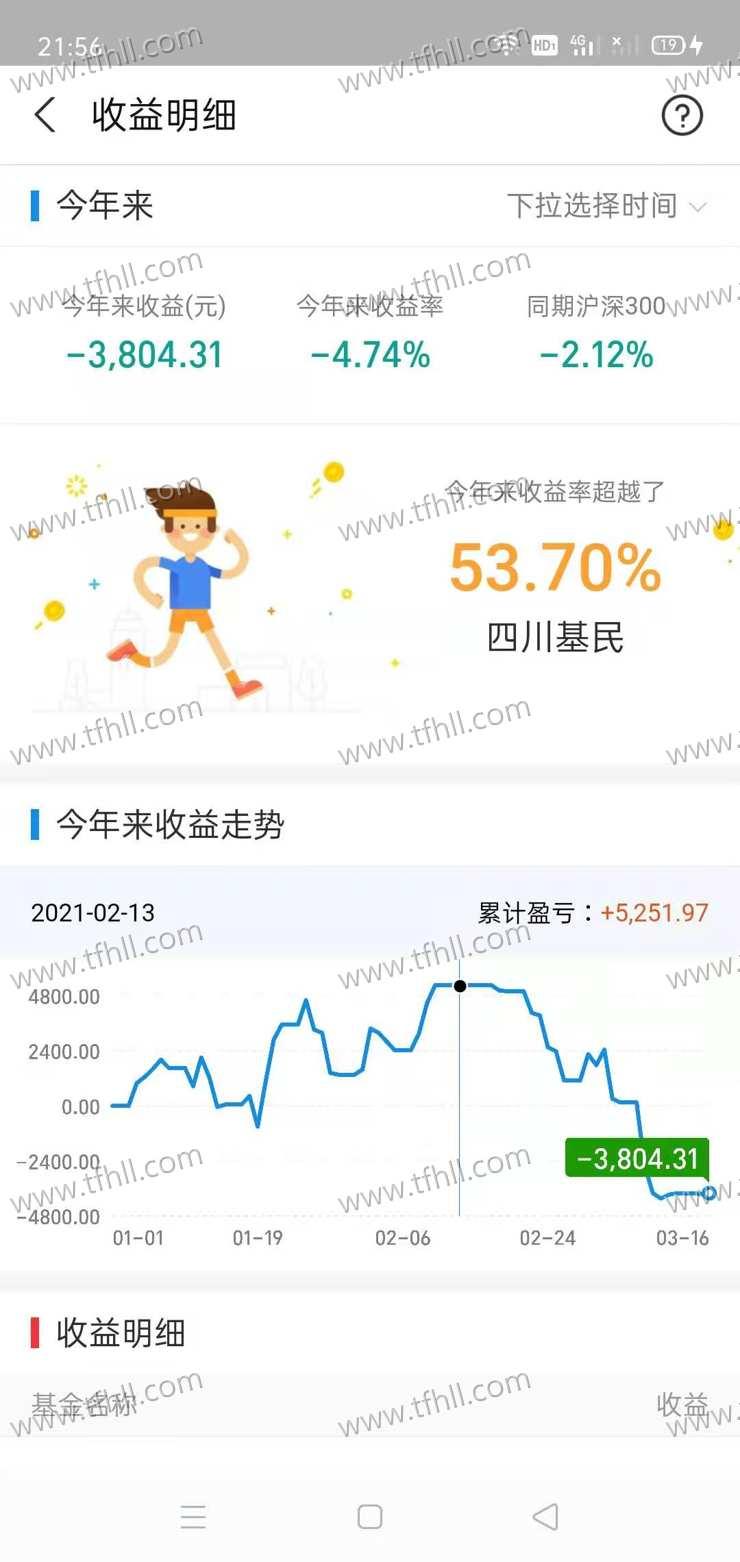The height and width of the screenshot is (1562, 740).
Task: Tap the system home button
Action: click(370, 1517)
